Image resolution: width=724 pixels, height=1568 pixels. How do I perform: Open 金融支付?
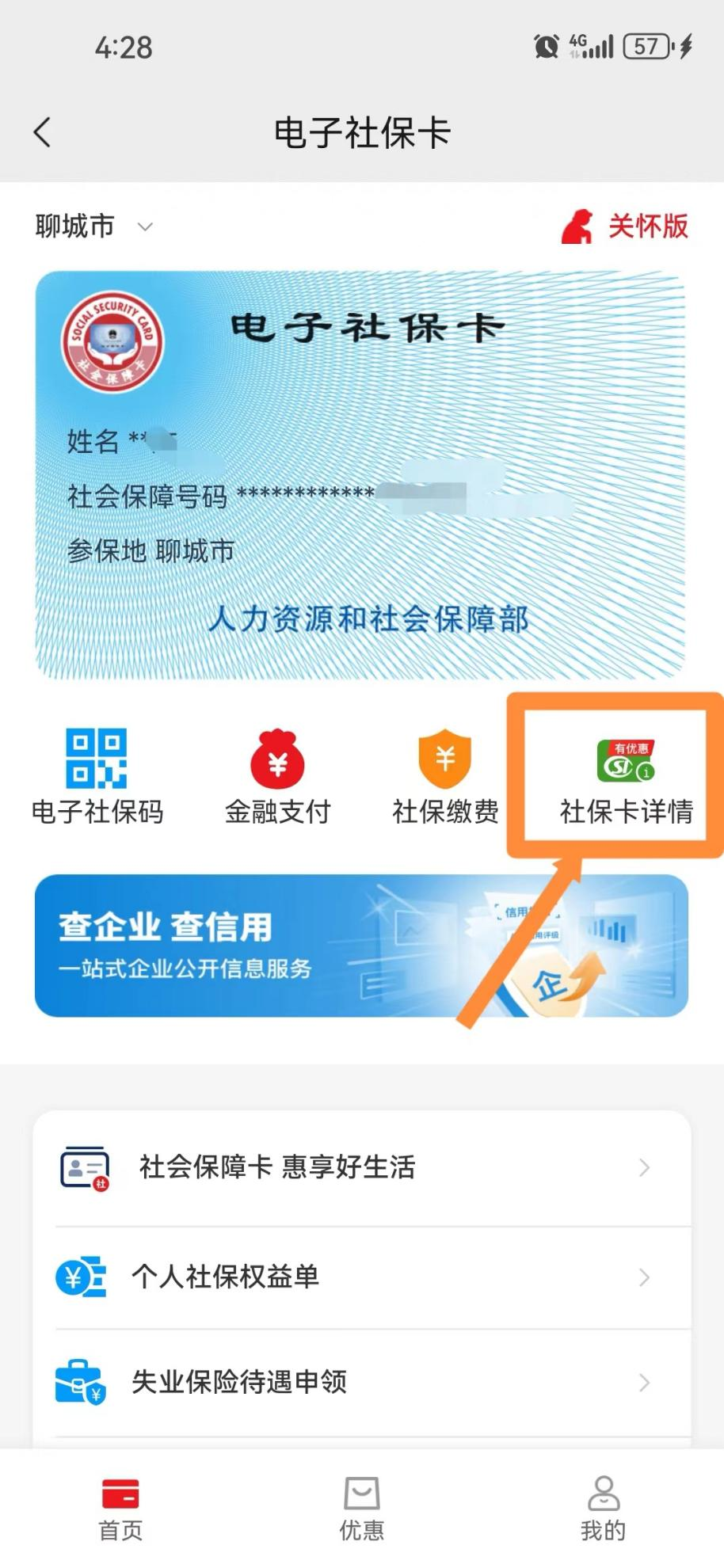[277, 777]
